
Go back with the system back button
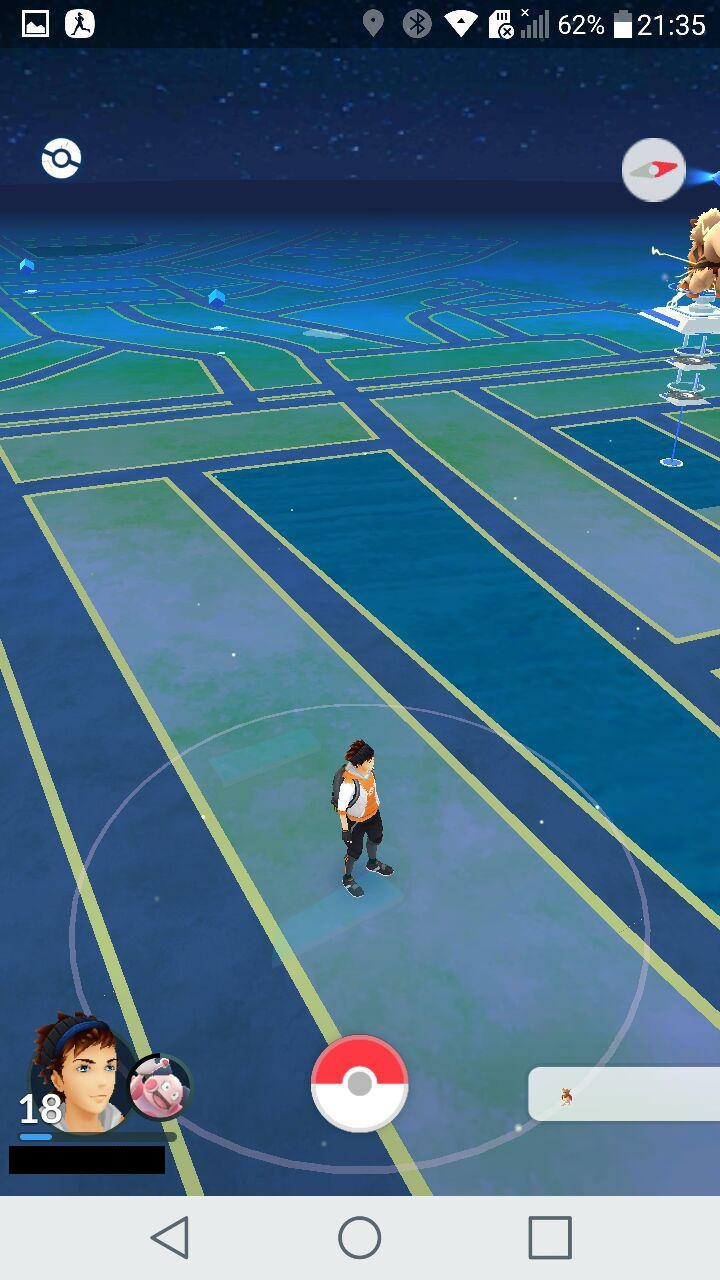pos(170,1238)
